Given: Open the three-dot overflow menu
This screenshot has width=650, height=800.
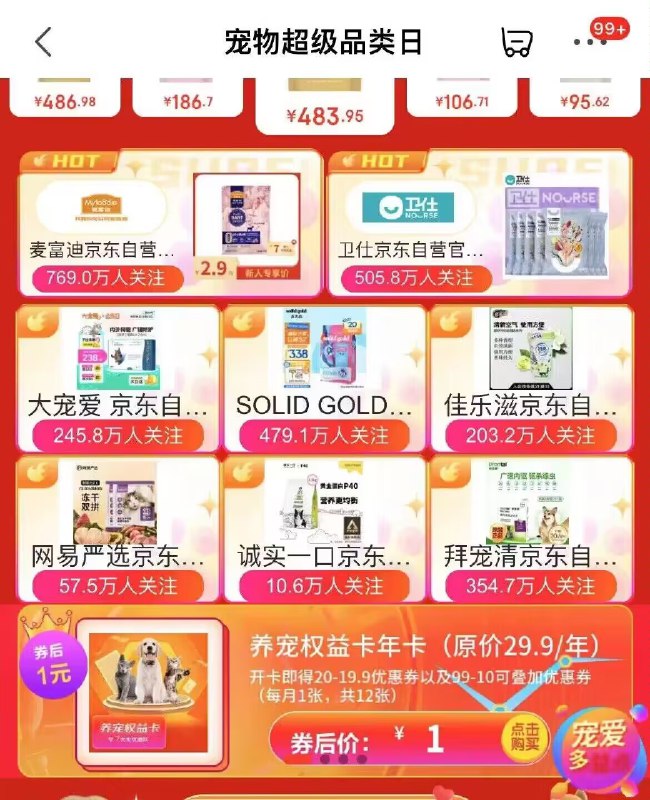Looking at the screenshot, I should point(590,42).
